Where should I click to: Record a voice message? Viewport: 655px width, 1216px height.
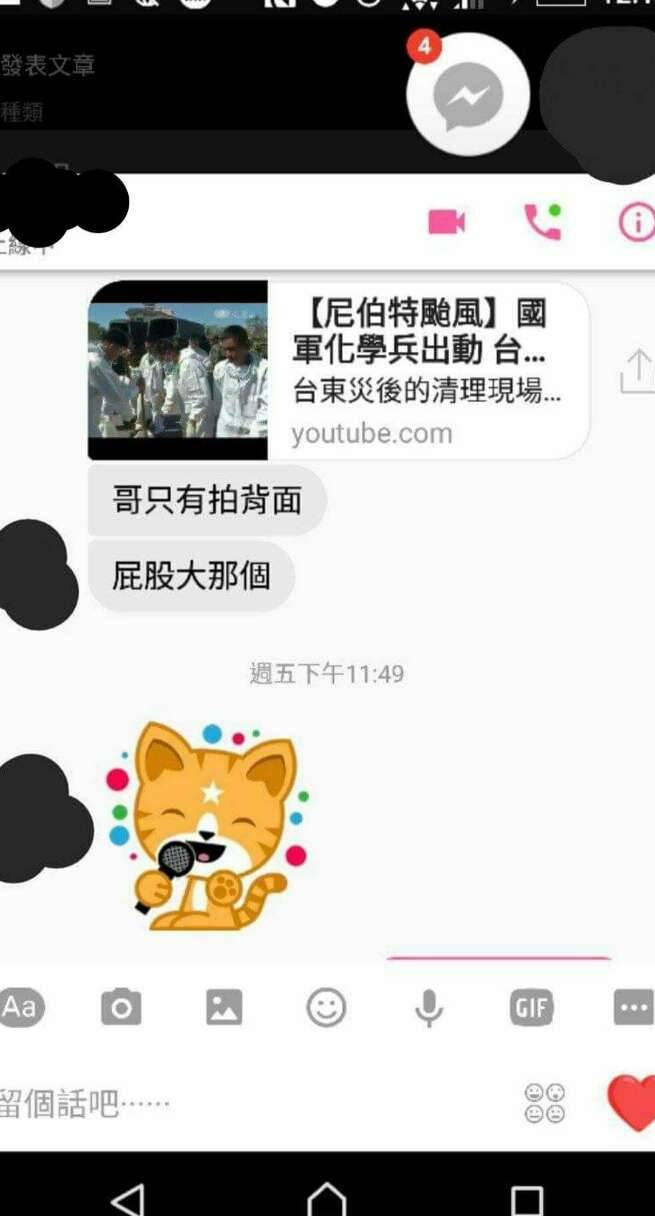tap(429, 1007)
